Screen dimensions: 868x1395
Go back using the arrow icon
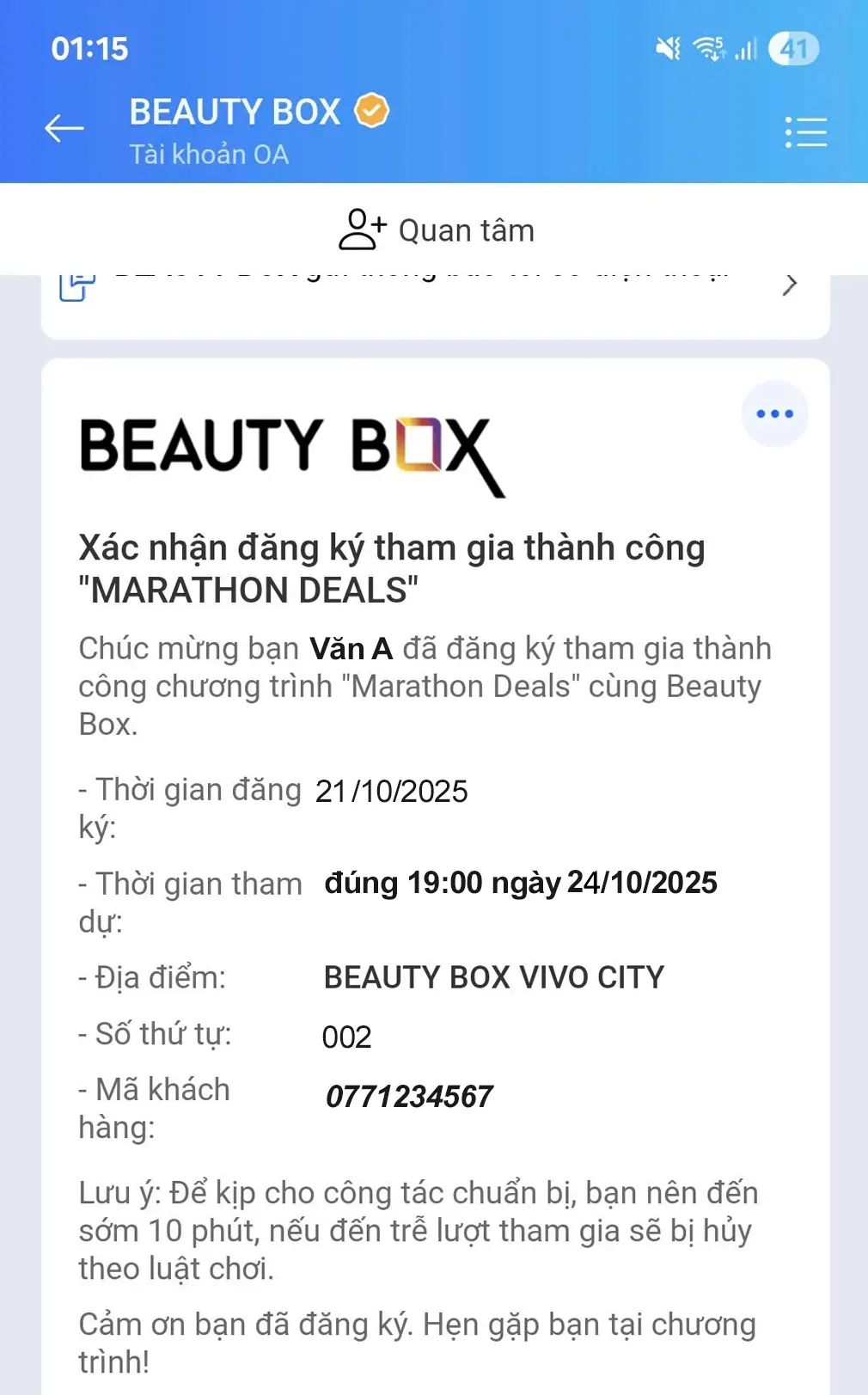(64, 129)
